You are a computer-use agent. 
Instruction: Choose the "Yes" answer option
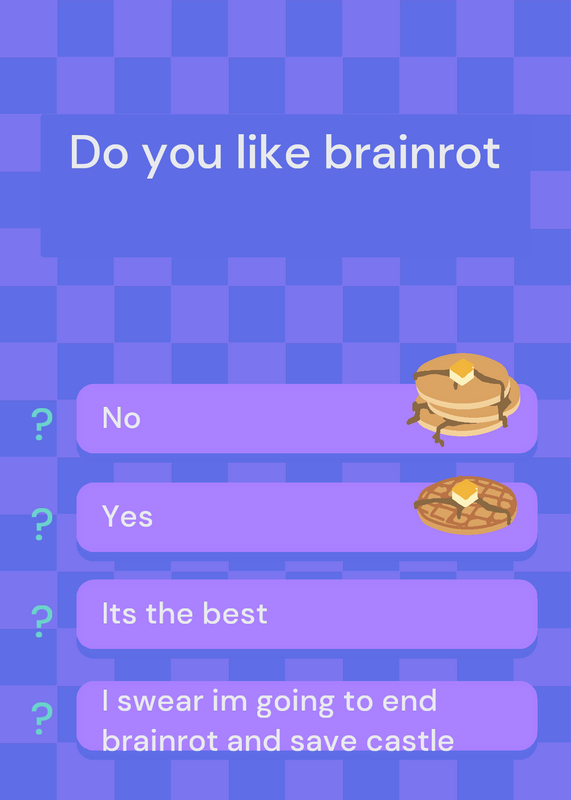pos(307,517)
